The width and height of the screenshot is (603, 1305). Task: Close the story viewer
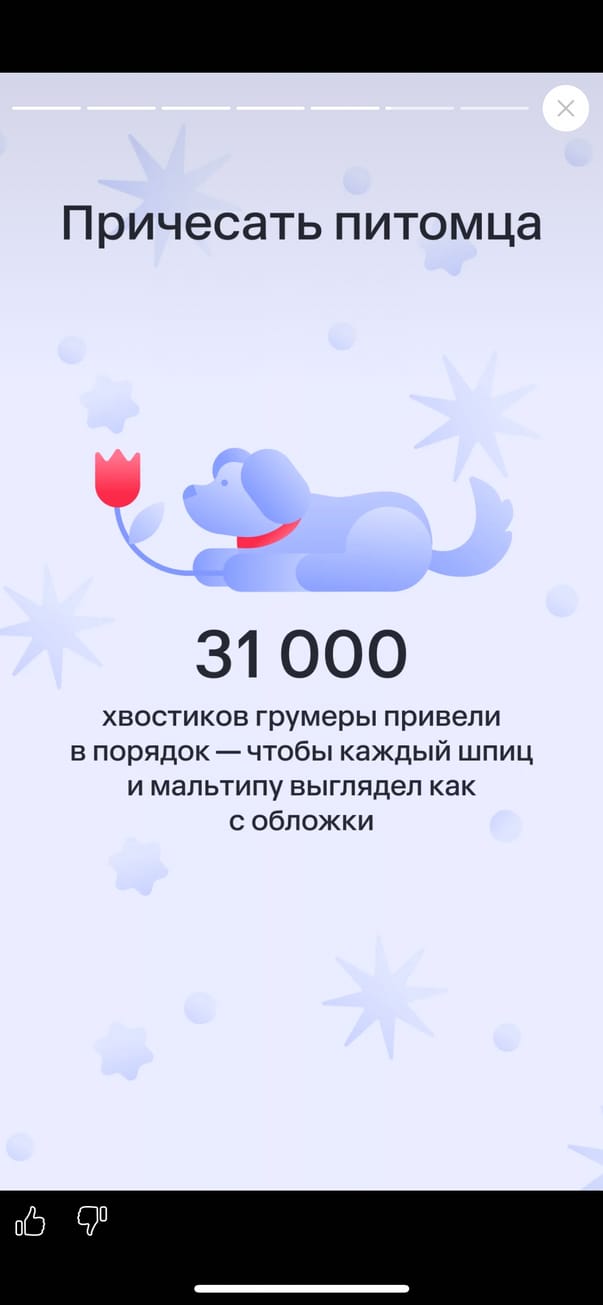pos(565,108)
